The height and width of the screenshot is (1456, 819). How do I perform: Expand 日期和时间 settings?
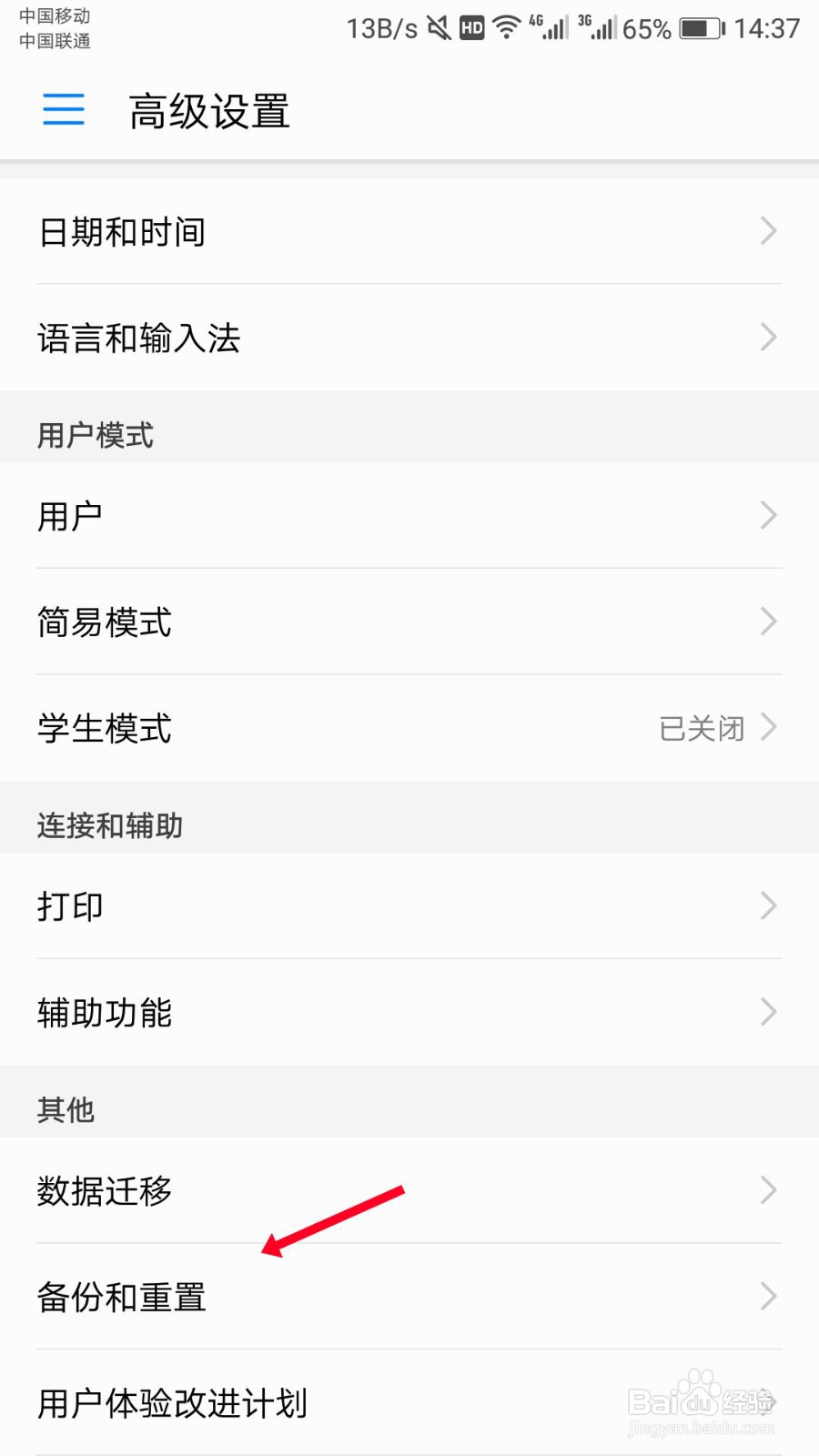click(409, 232)
